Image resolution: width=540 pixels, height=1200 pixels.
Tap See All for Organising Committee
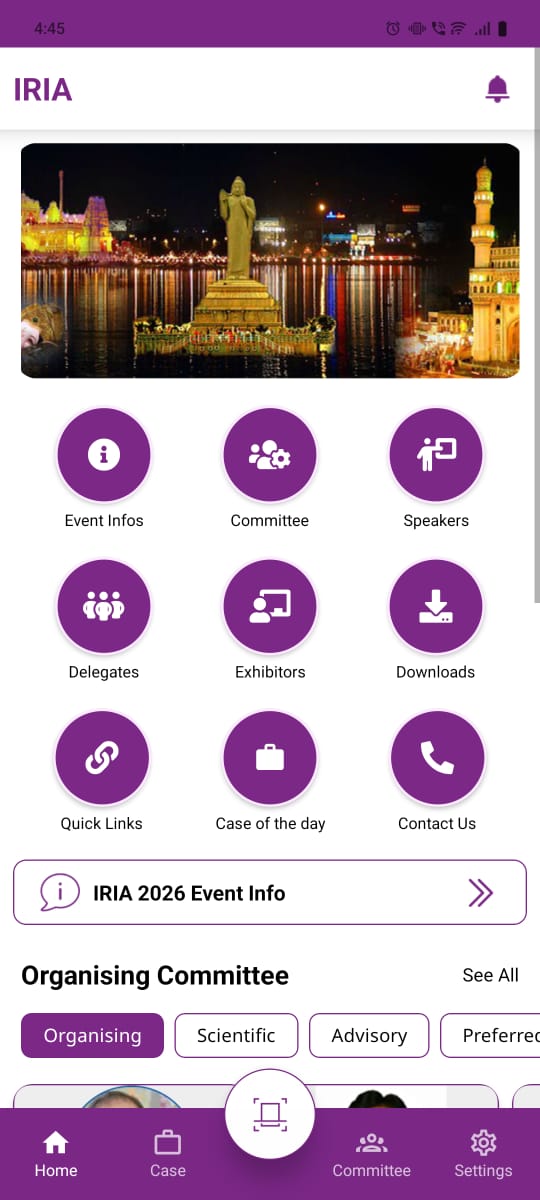490,975
